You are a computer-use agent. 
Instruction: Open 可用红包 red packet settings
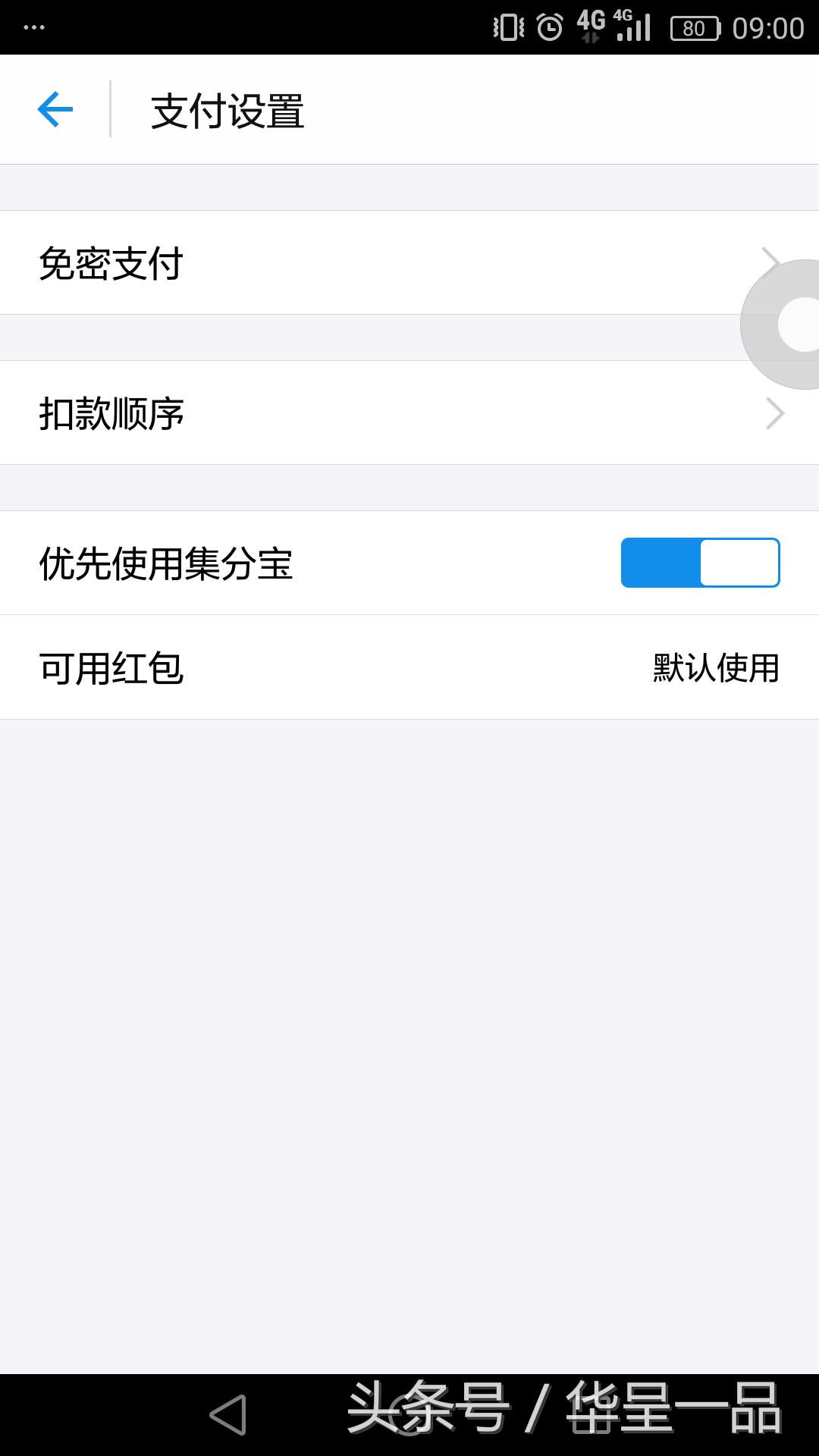click(x=303, y=667)
